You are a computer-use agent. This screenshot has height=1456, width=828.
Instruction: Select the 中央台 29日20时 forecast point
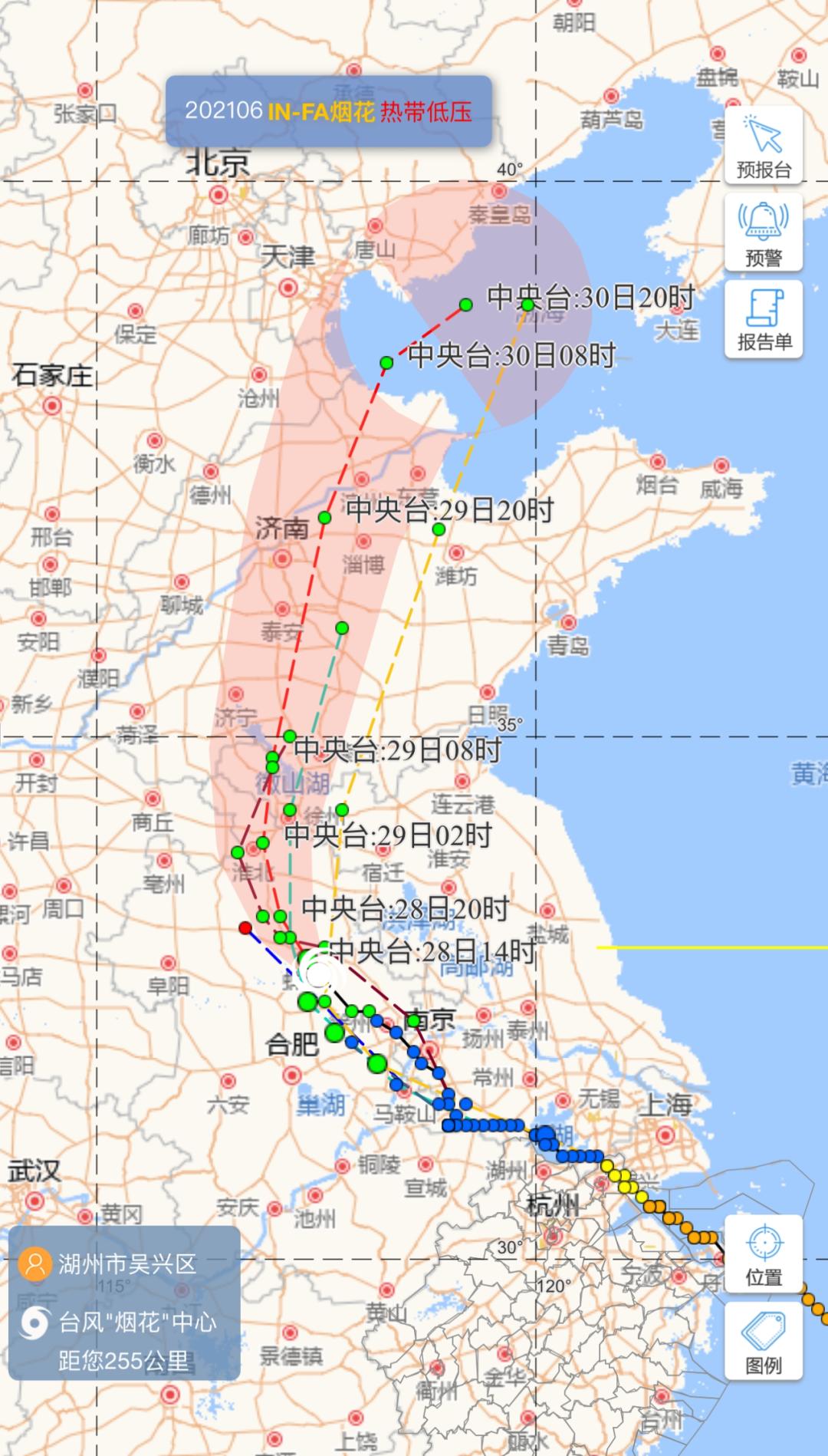(324, 518)
